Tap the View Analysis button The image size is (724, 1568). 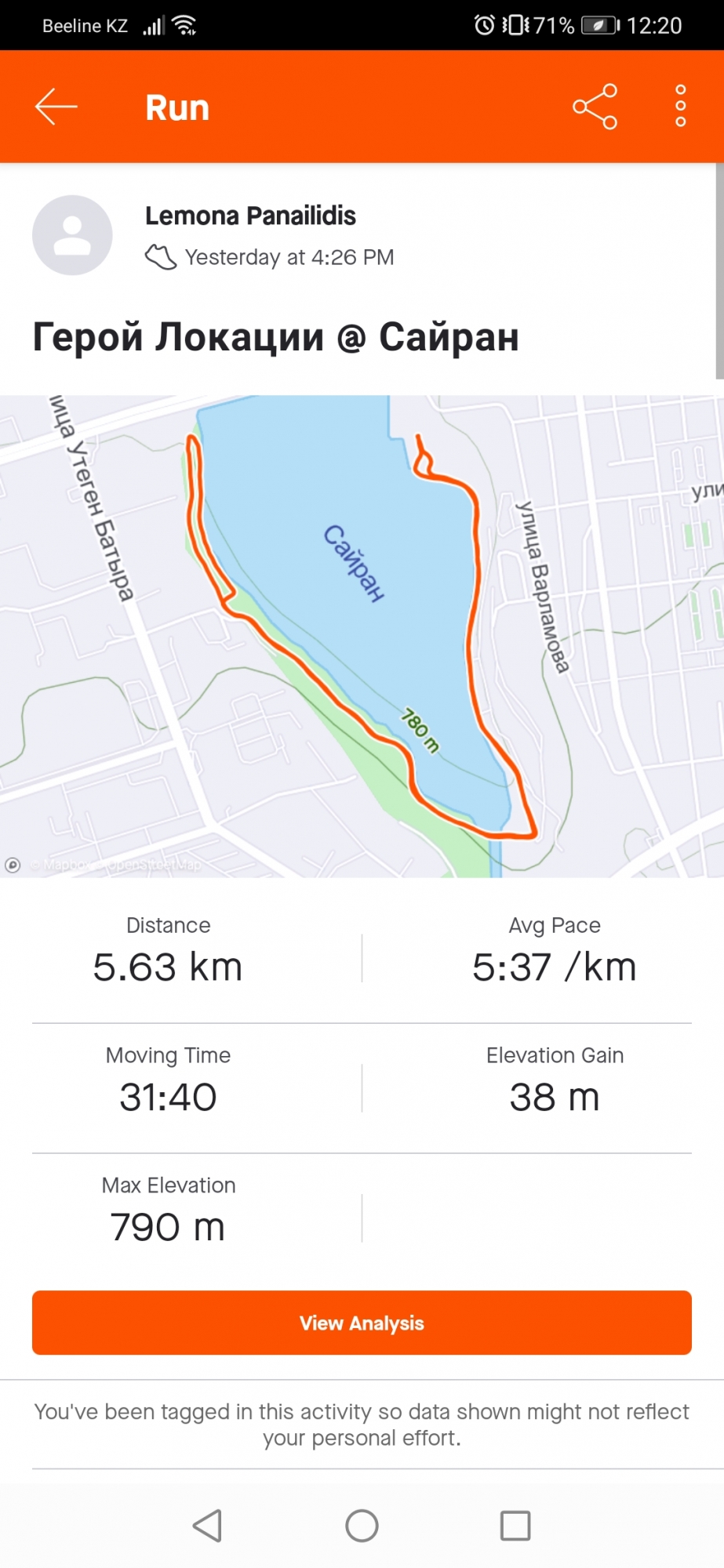362,1323
